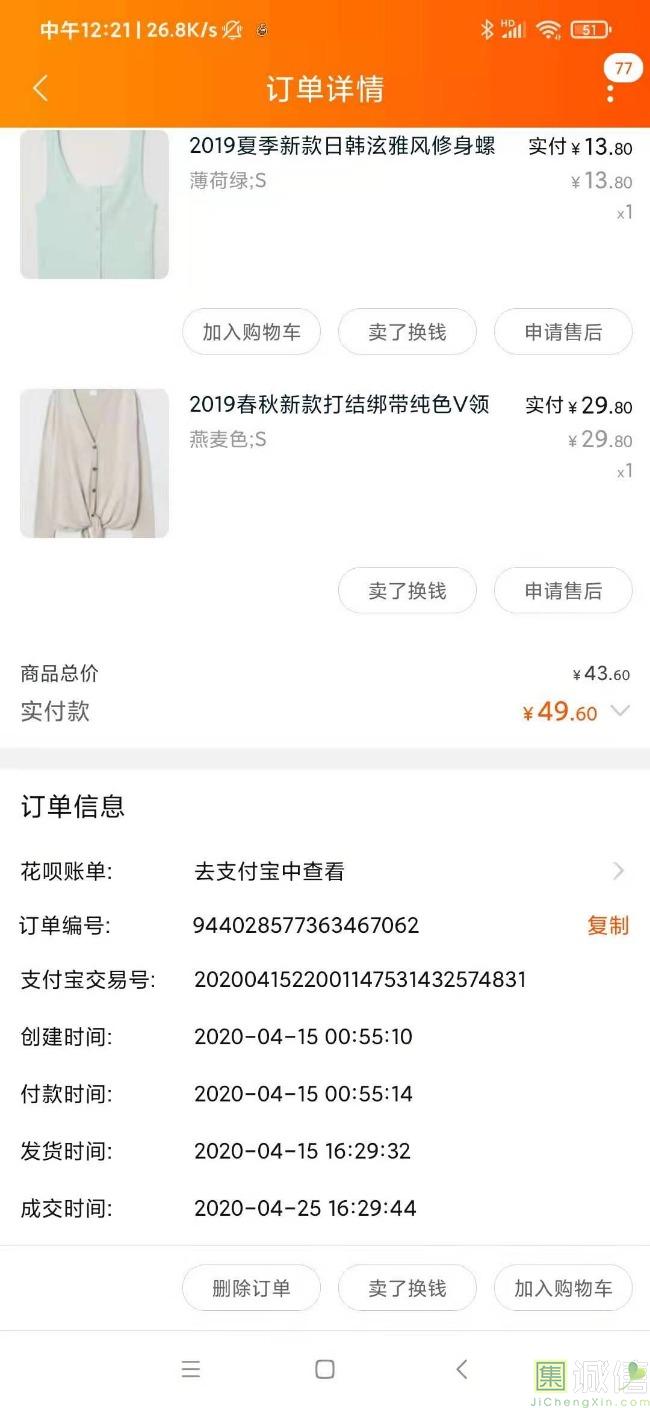Copy the order number
Screen dimensions: 650x1408
(x=607, y=925)
